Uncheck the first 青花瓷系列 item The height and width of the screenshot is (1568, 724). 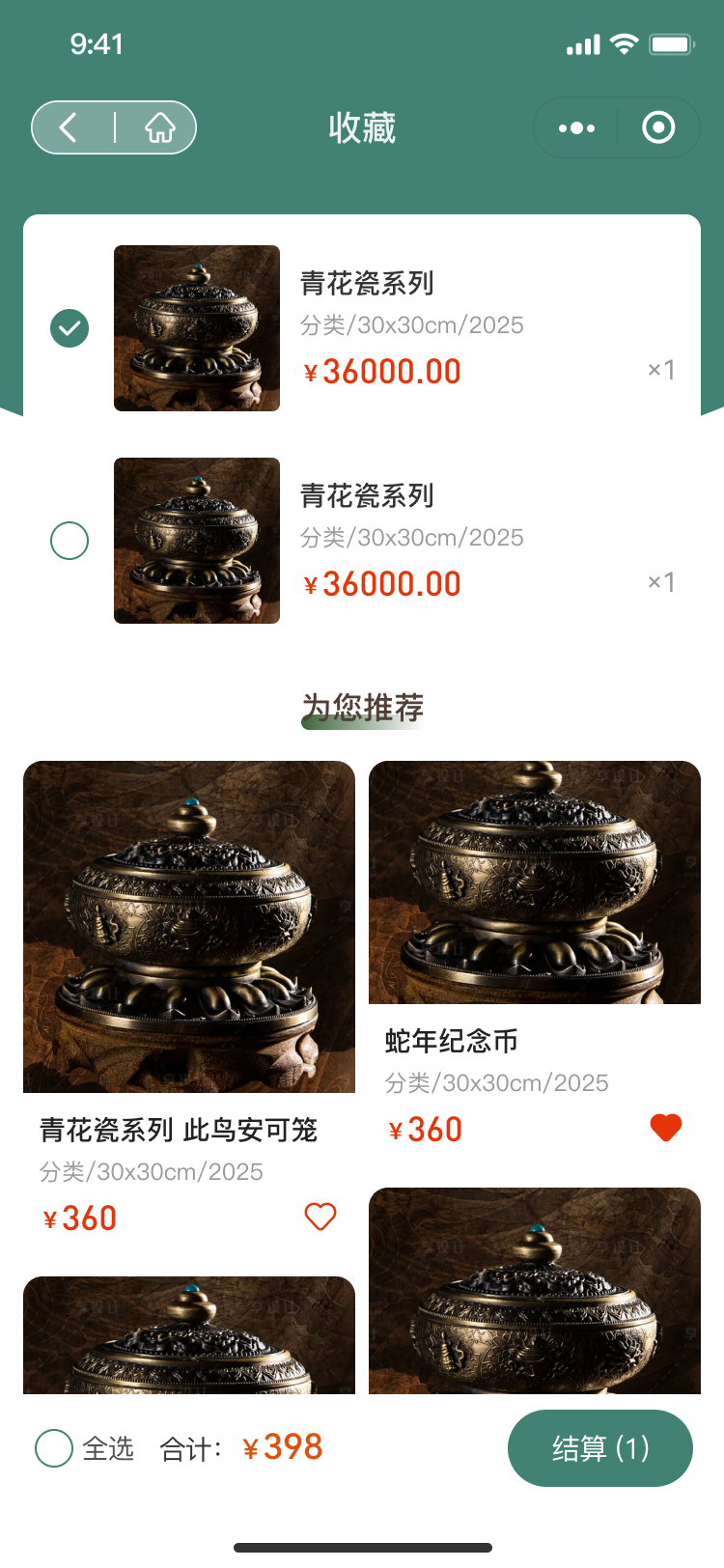(x=70, y=328)
